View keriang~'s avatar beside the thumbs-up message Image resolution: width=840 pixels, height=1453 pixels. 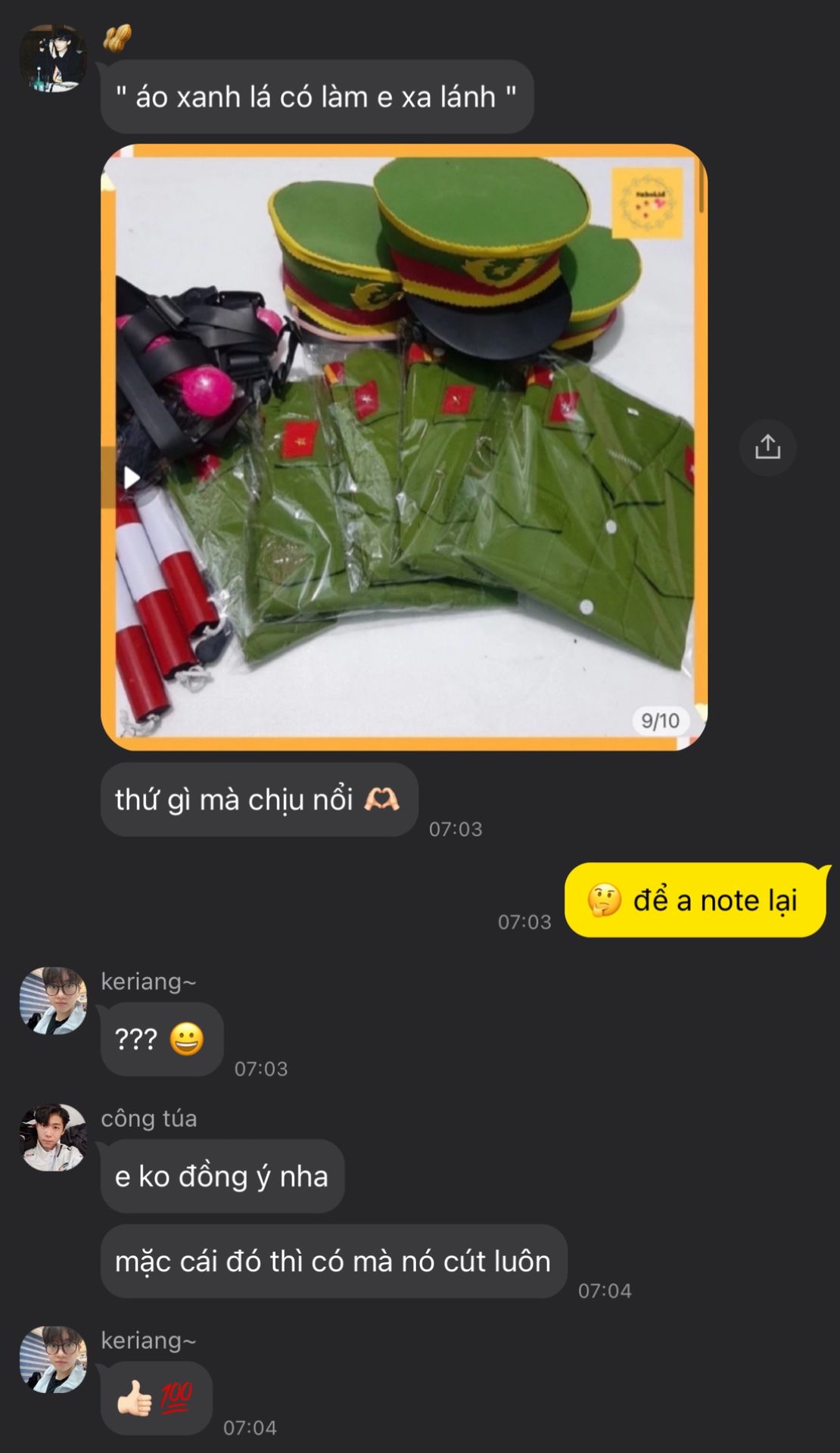[x=53, y=1359]
